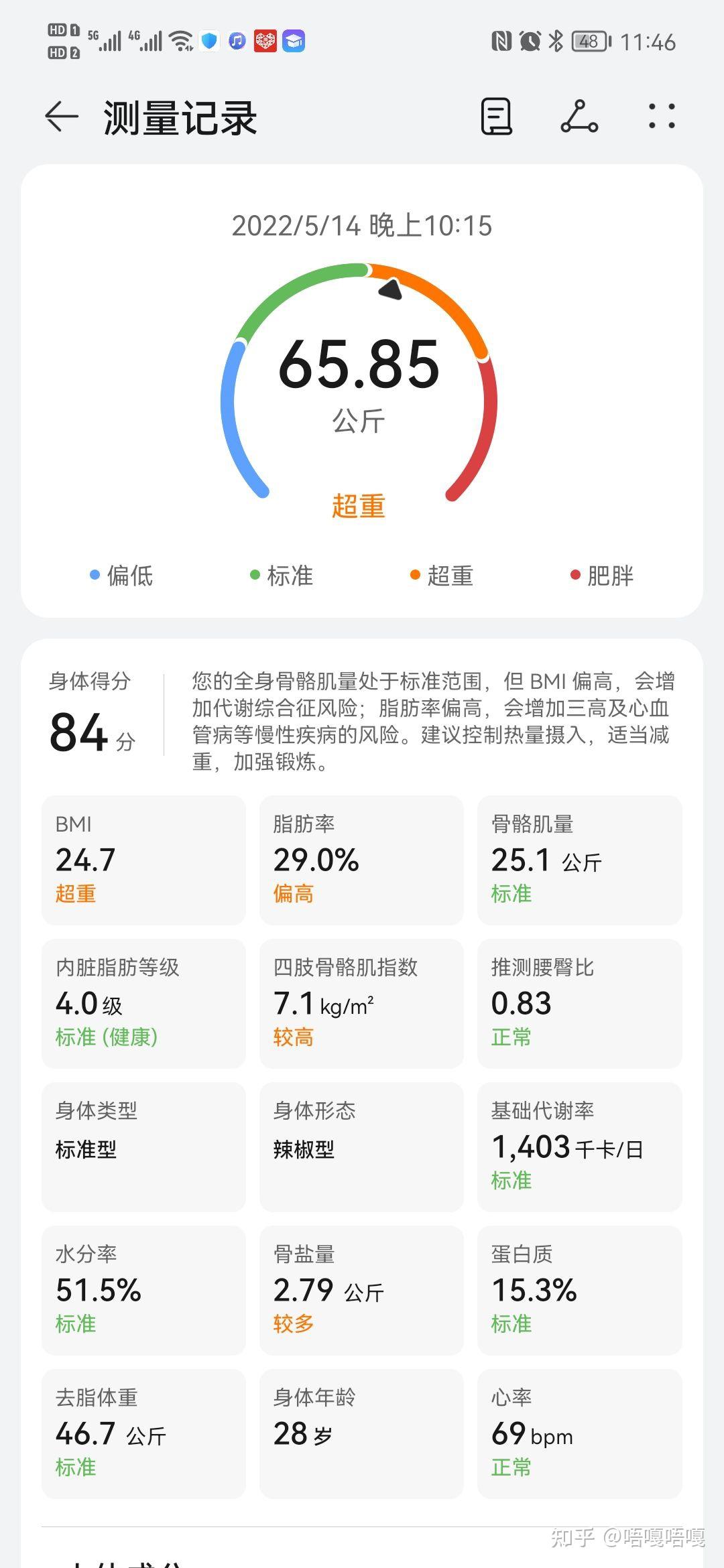Tap the alarm clock status bar icon
The image size is (724, 1568).
point(530,40)
